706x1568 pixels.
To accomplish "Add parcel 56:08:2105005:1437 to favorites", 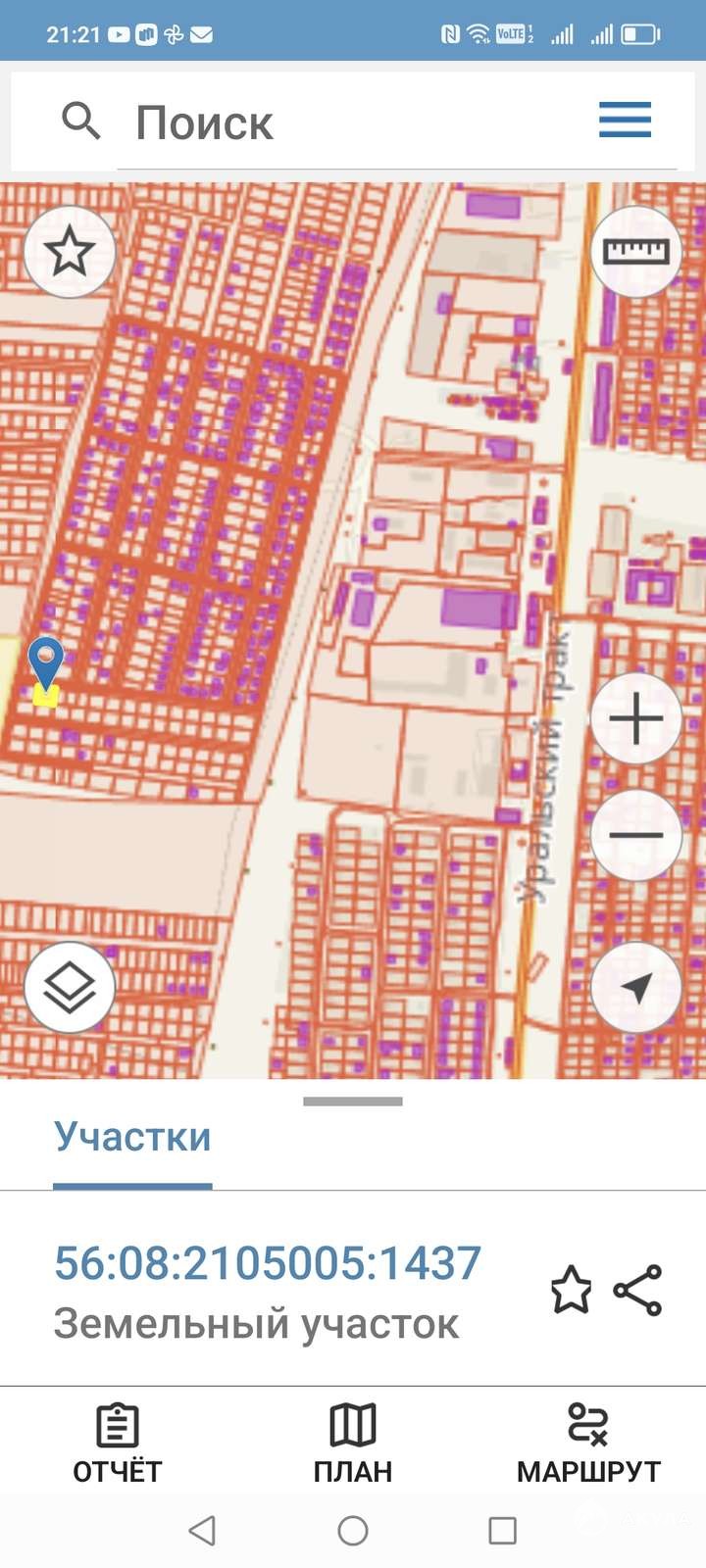I will click(x=571, y=1289).
